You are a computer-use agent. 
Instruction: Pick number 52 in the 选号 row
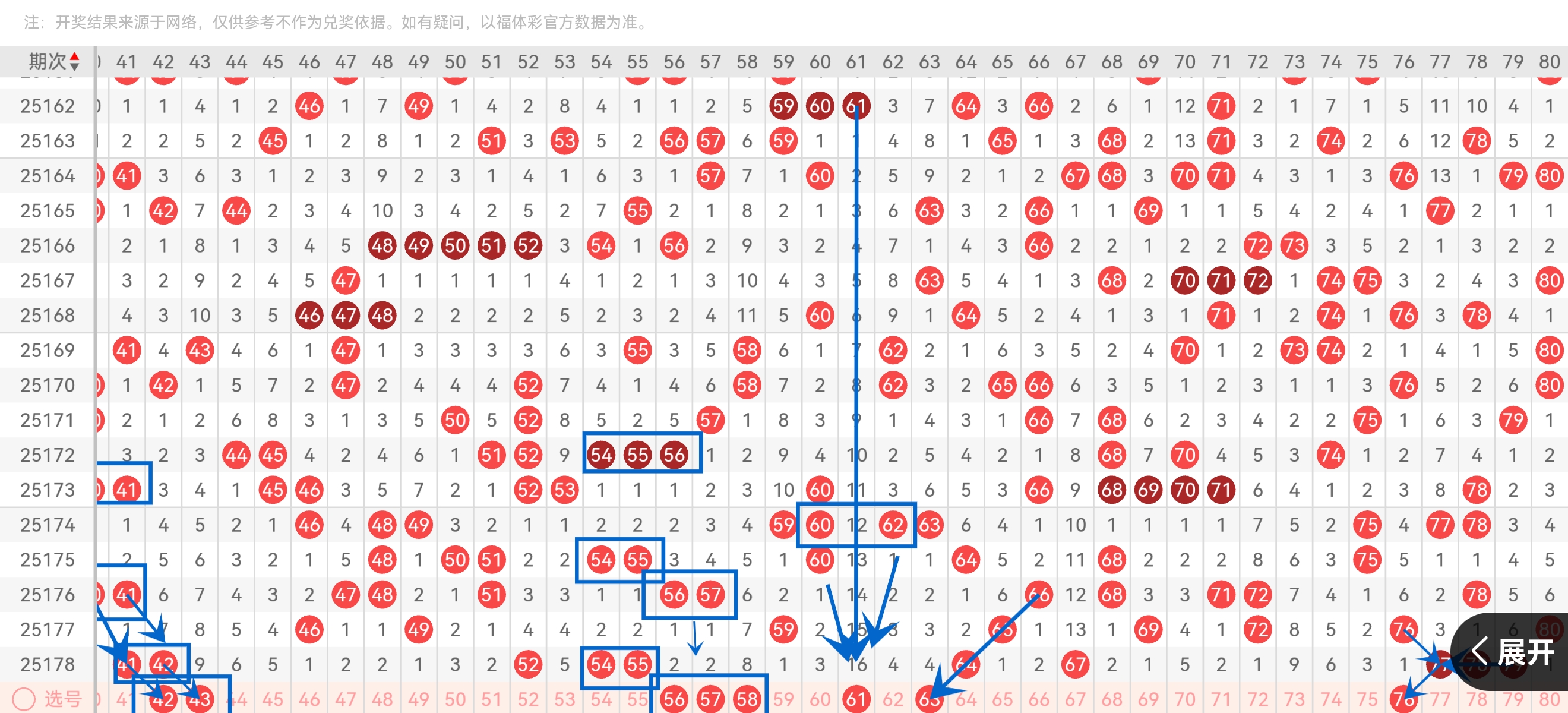[x=528, y=699]
